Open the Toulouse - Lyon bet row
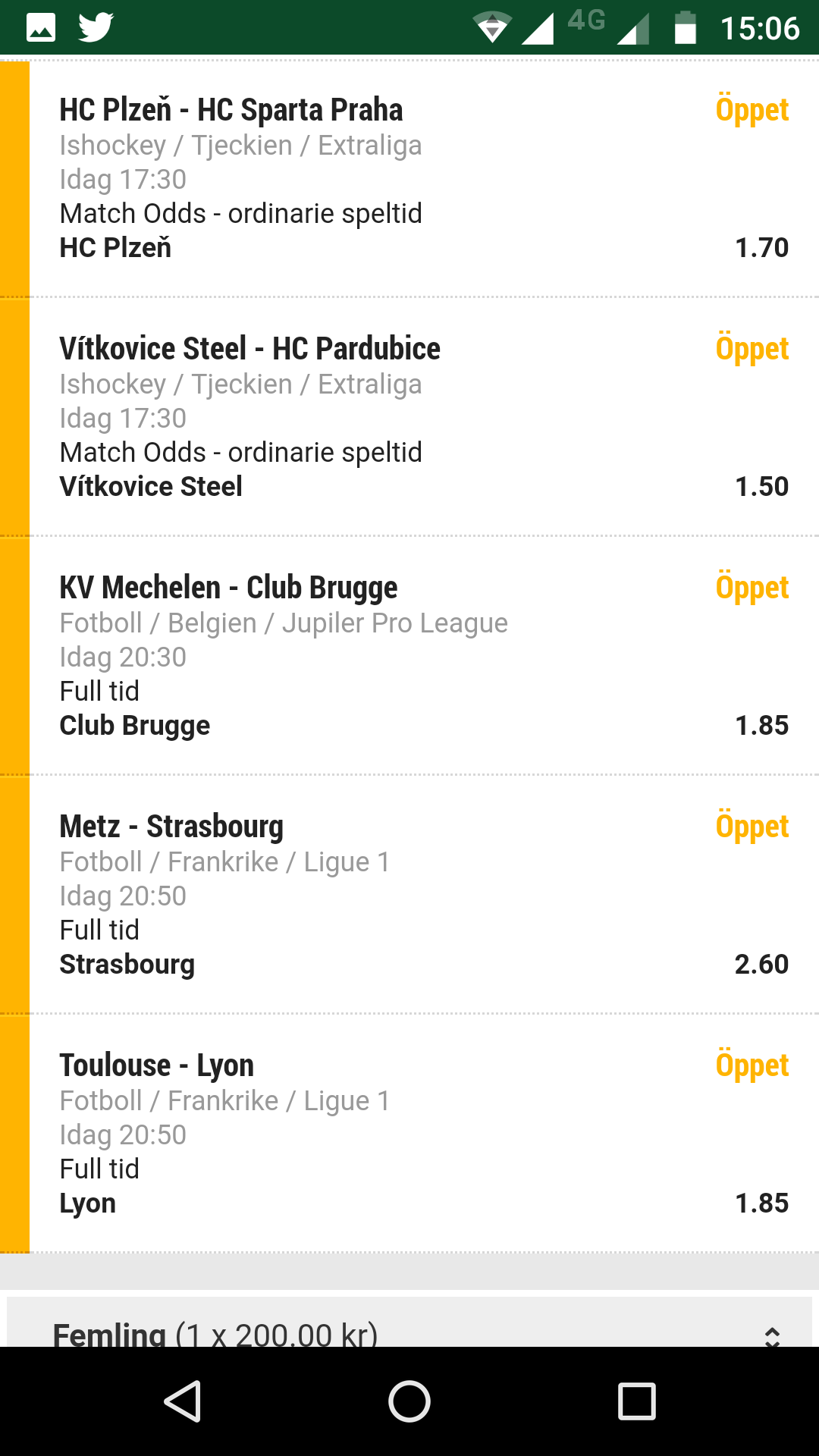Viewport: 819px width, 1456px height. tap(409, 1134)
